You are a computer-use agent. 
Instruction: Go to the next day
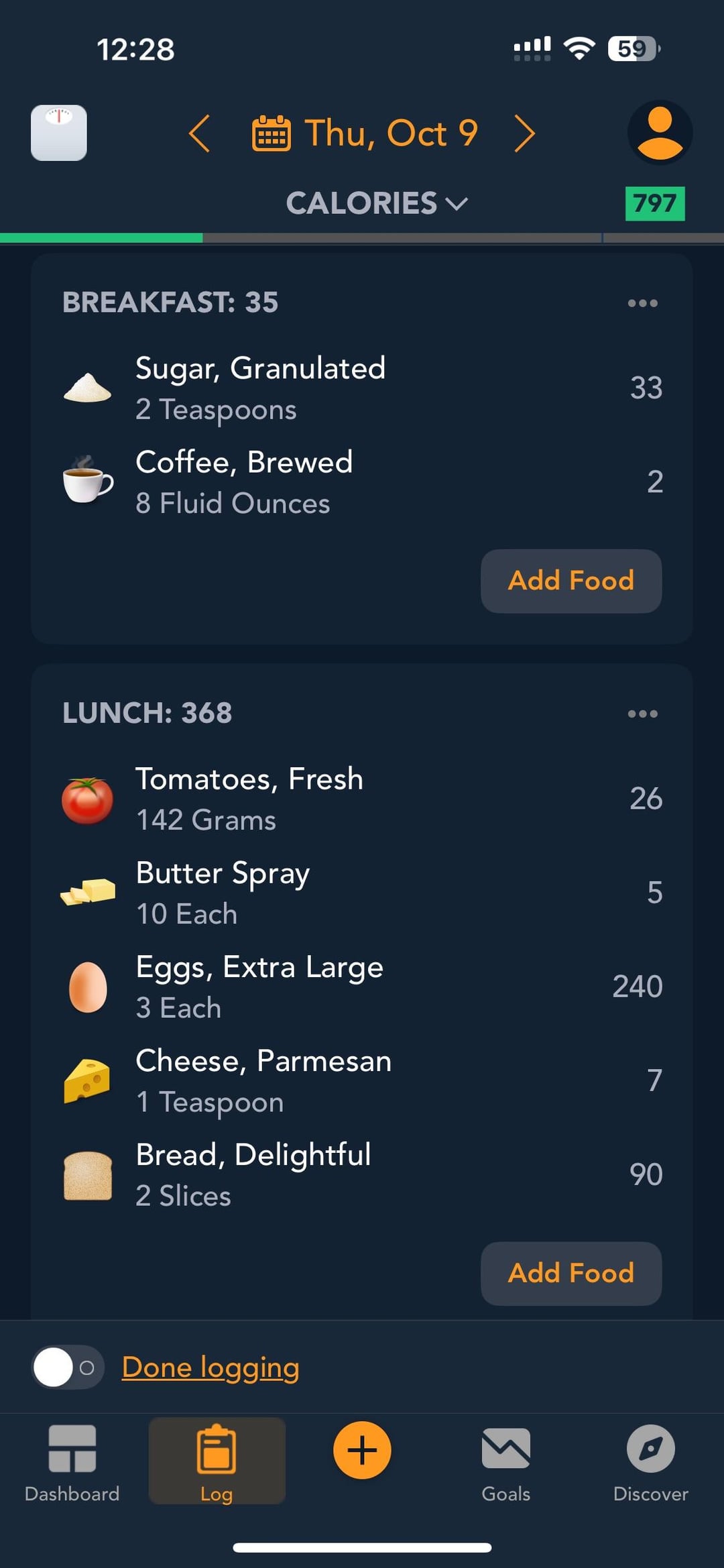click(x=524, y=133)
